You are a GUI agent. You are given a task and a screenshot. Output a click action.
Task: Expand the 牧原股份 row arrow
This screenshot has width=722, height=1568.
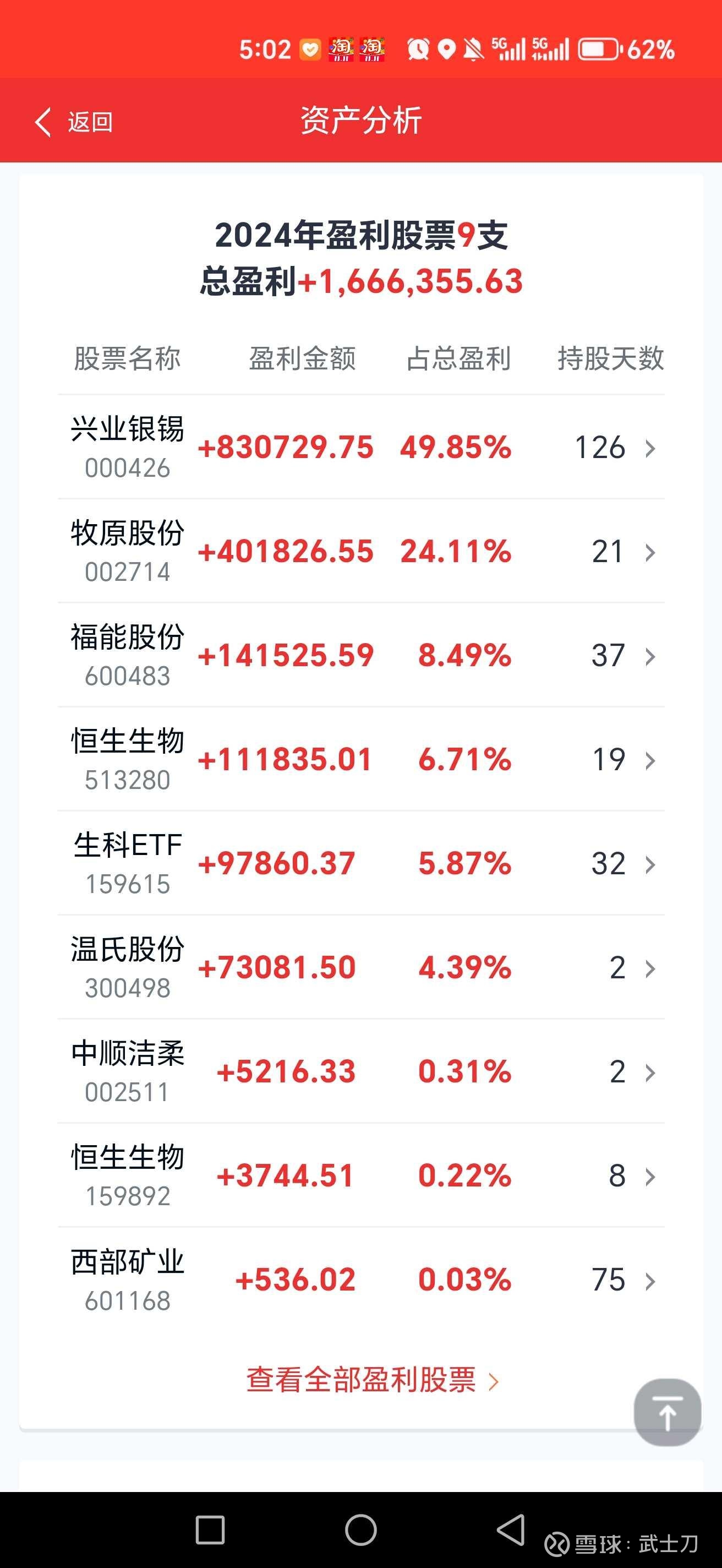[x=651, y=552]
